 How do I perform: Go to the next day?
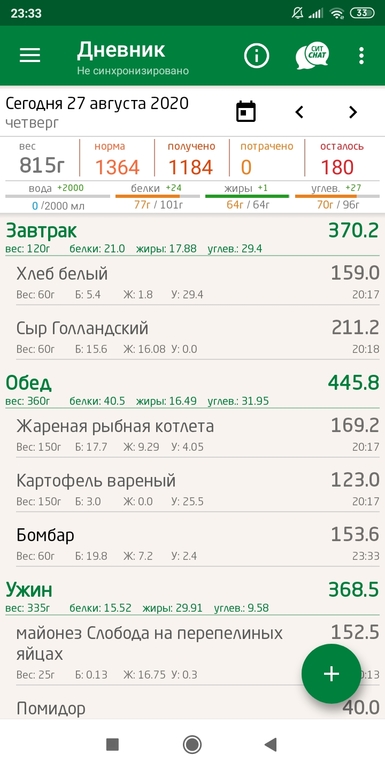coord(353,112)
